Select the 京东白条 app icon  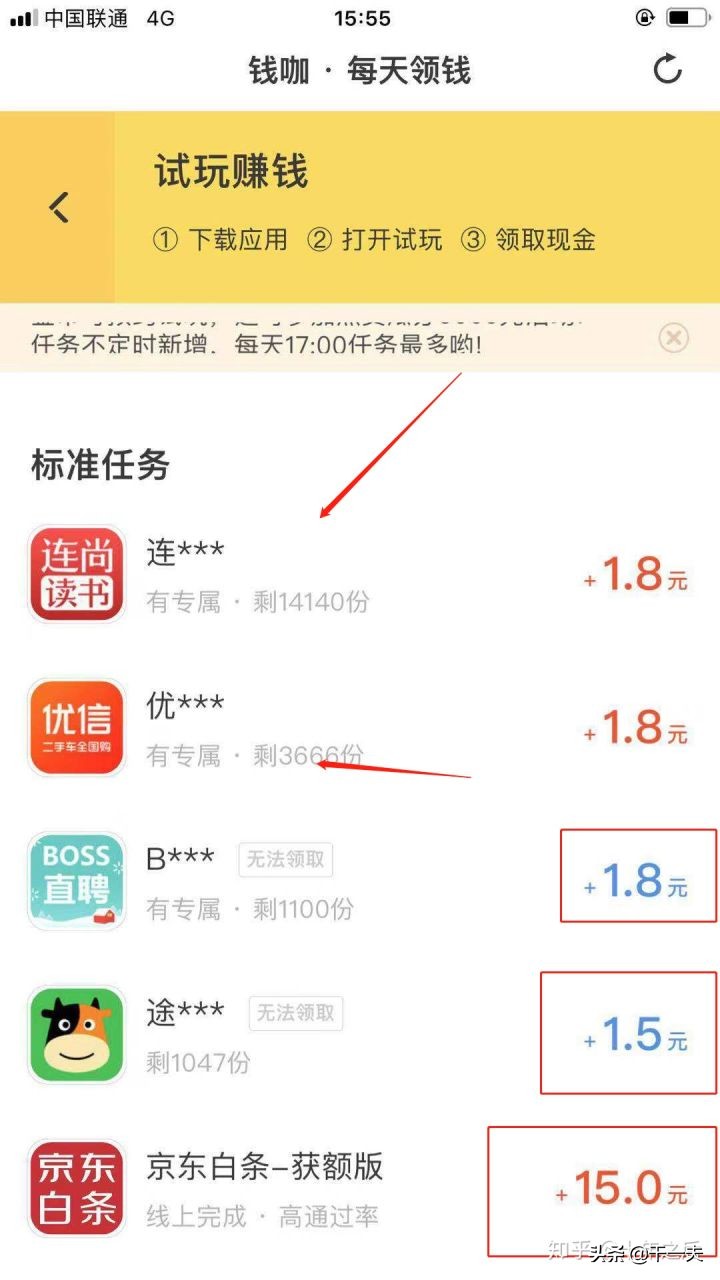coord(76,1186)
